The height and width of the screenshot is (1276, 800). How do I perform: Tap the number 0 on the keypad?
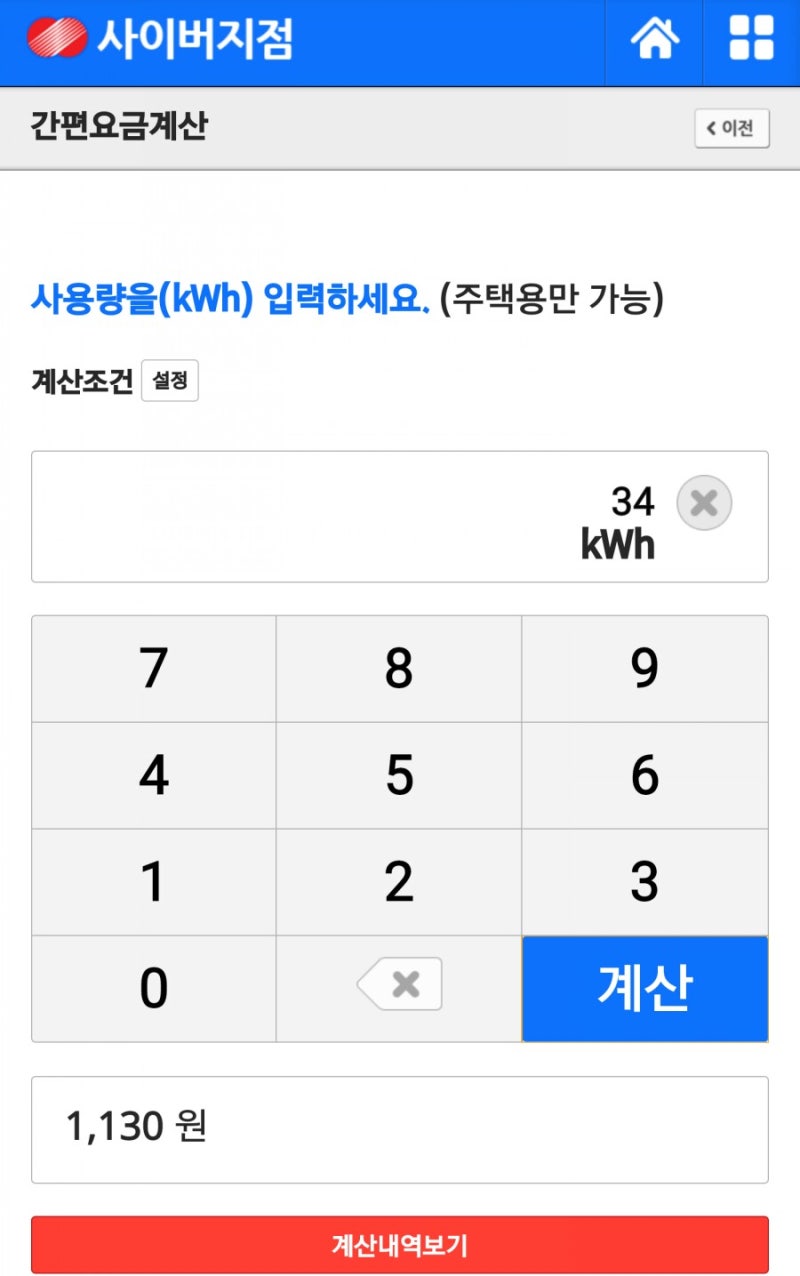(x=152, y=988)
